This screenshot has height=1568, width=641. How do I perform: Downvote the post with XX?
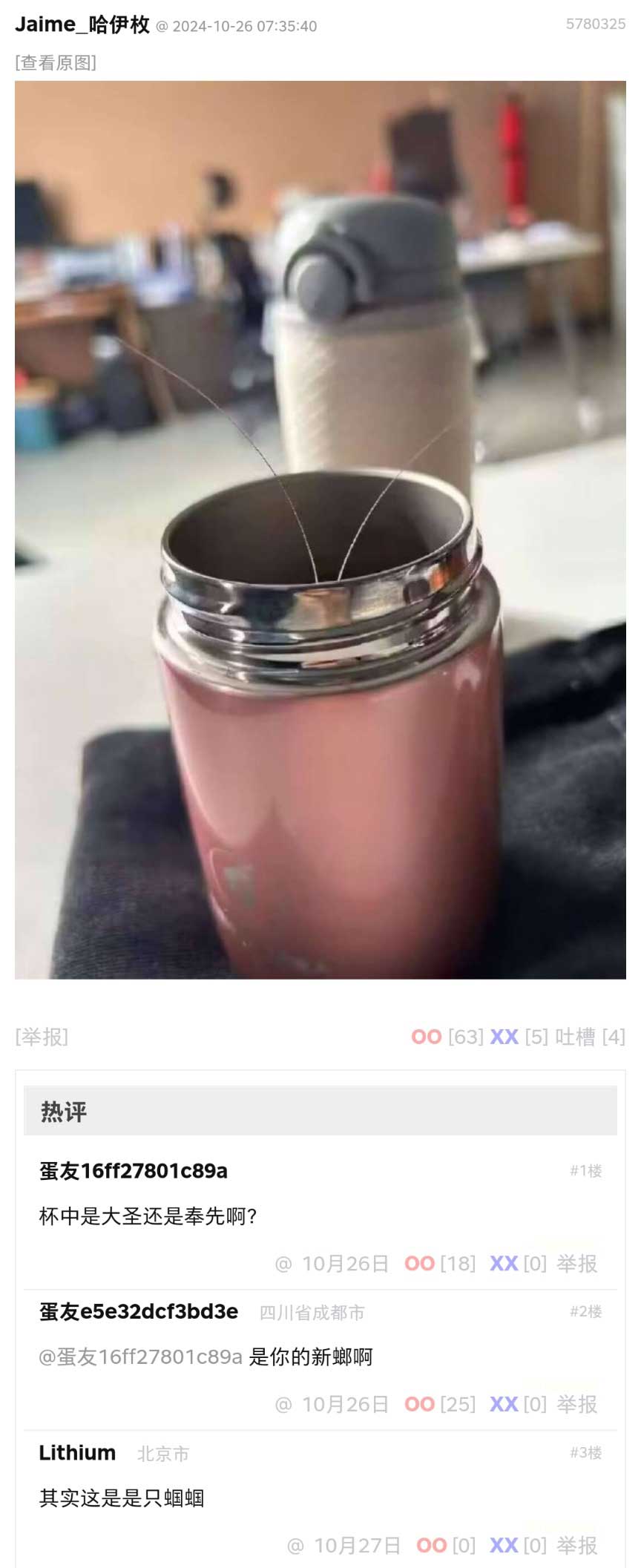point(504,1036)
